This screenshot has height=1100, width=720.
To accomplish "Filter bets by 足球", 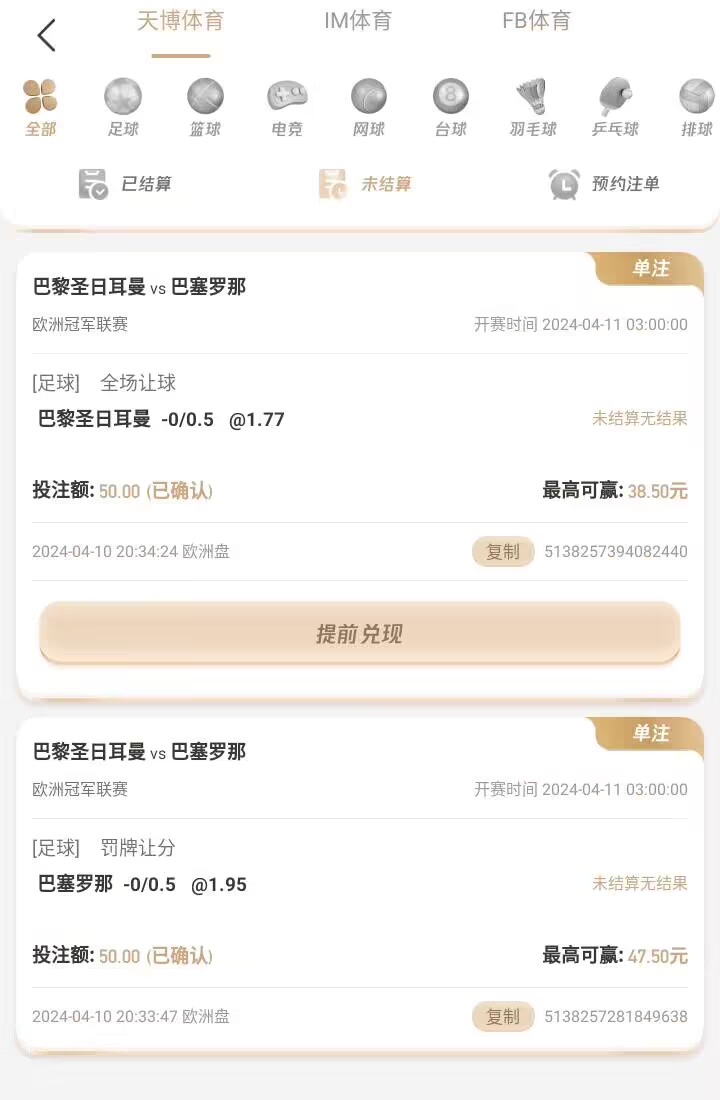I will coord(123,108).
